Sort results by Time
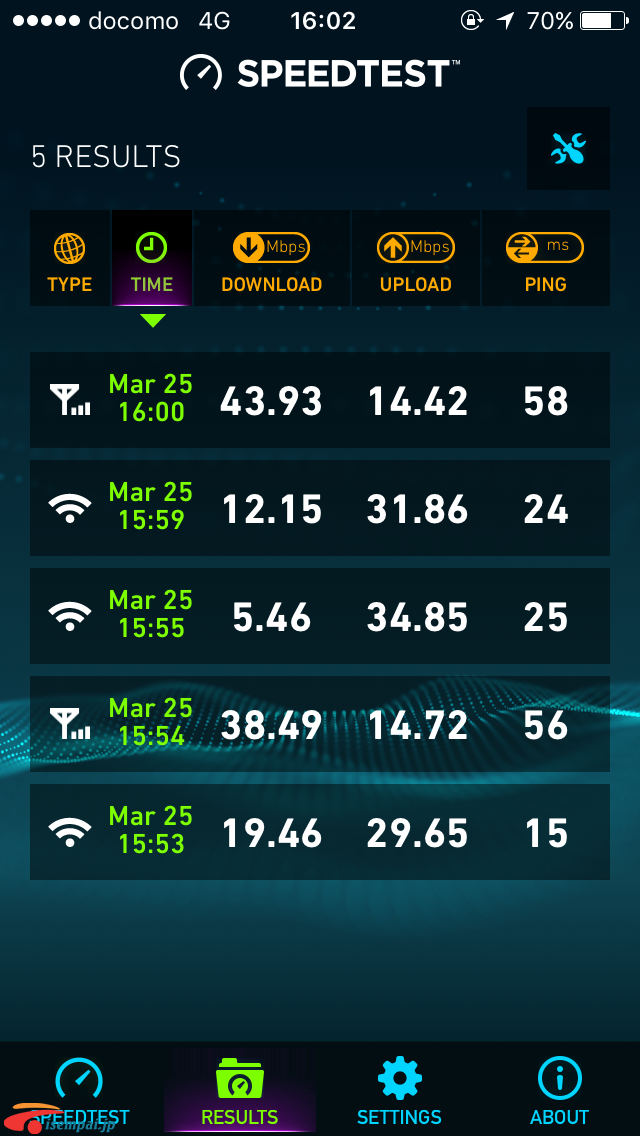The width and height of the screenshot is (640, 1136). click(x=152, y=258)
